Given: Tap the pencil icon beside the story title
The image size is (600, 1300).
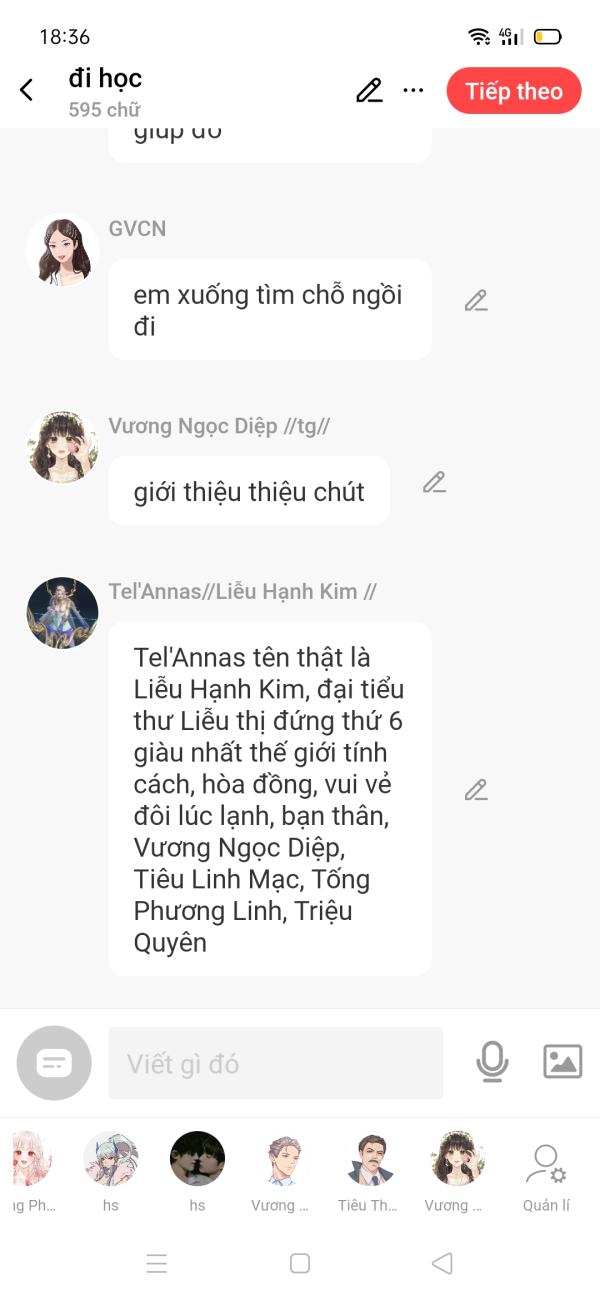Looking at the screenshot, I should [x=369, y=90].
